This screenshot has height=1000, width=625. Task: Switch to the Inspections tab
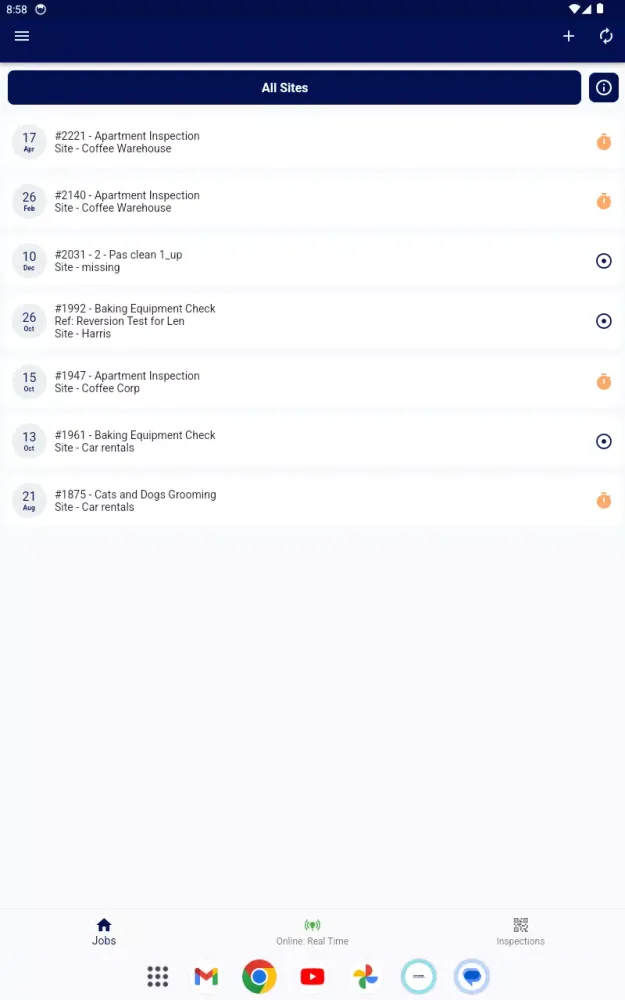[520, 931]
